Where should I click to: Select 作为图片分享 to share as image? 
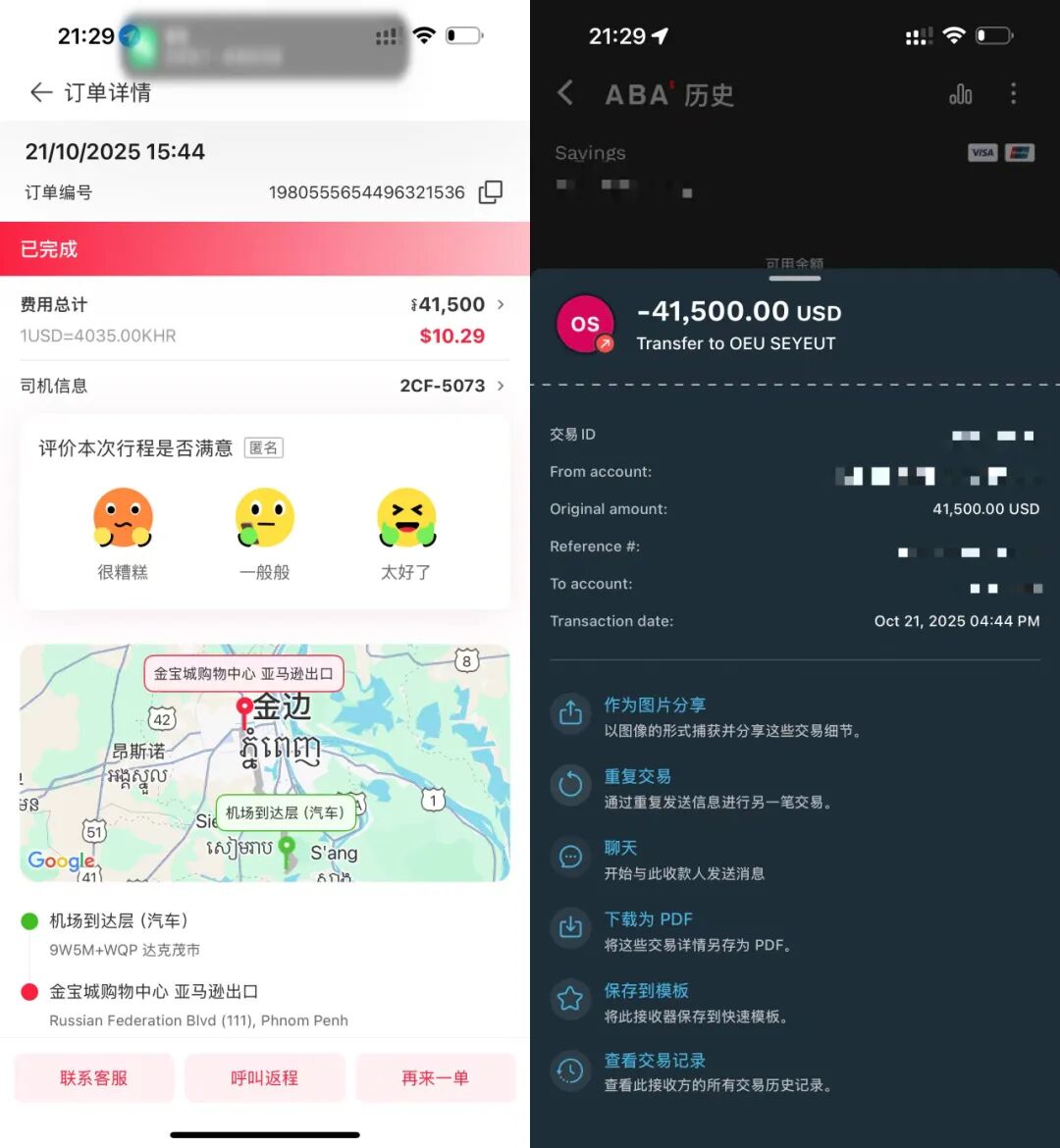(655, 715)
